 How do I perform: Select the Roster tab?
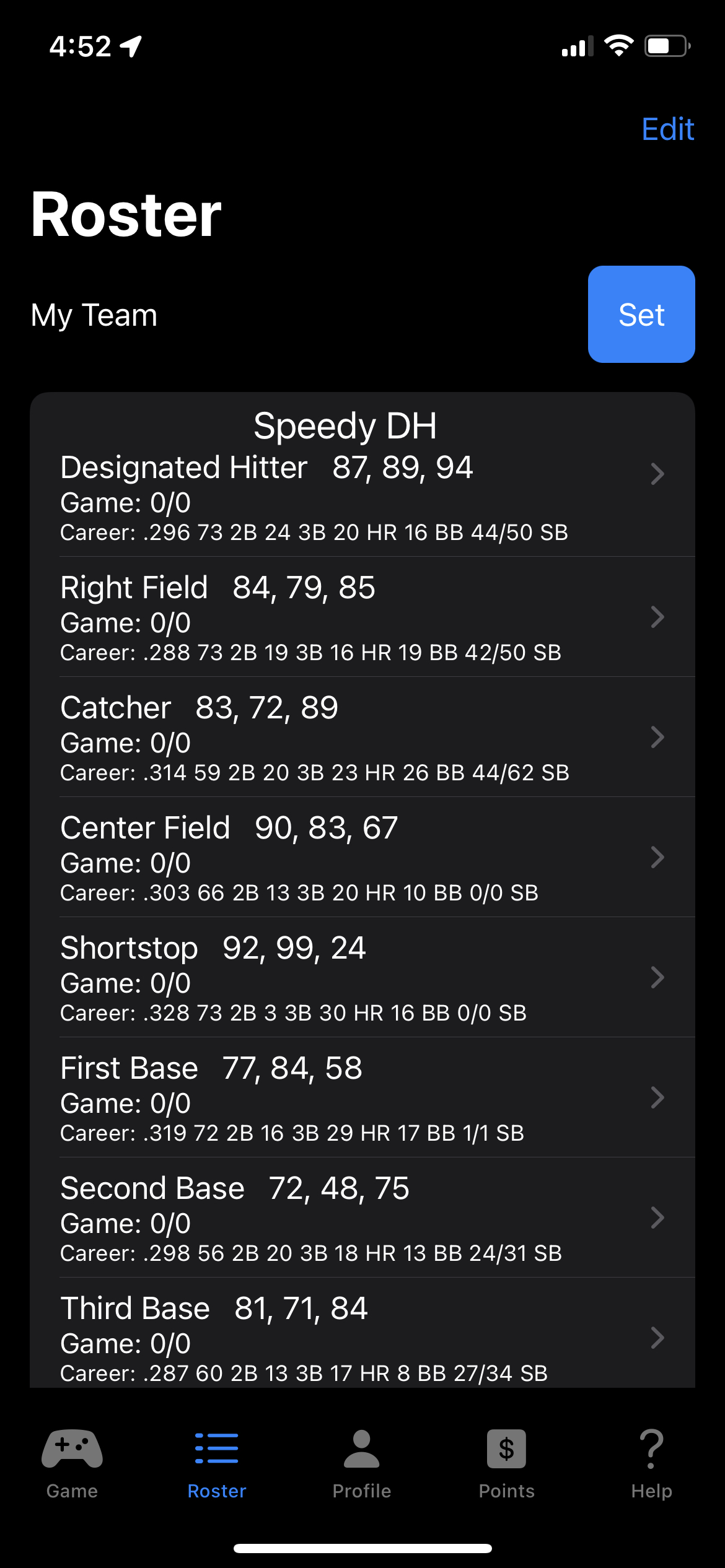[x=217, y=1464]
